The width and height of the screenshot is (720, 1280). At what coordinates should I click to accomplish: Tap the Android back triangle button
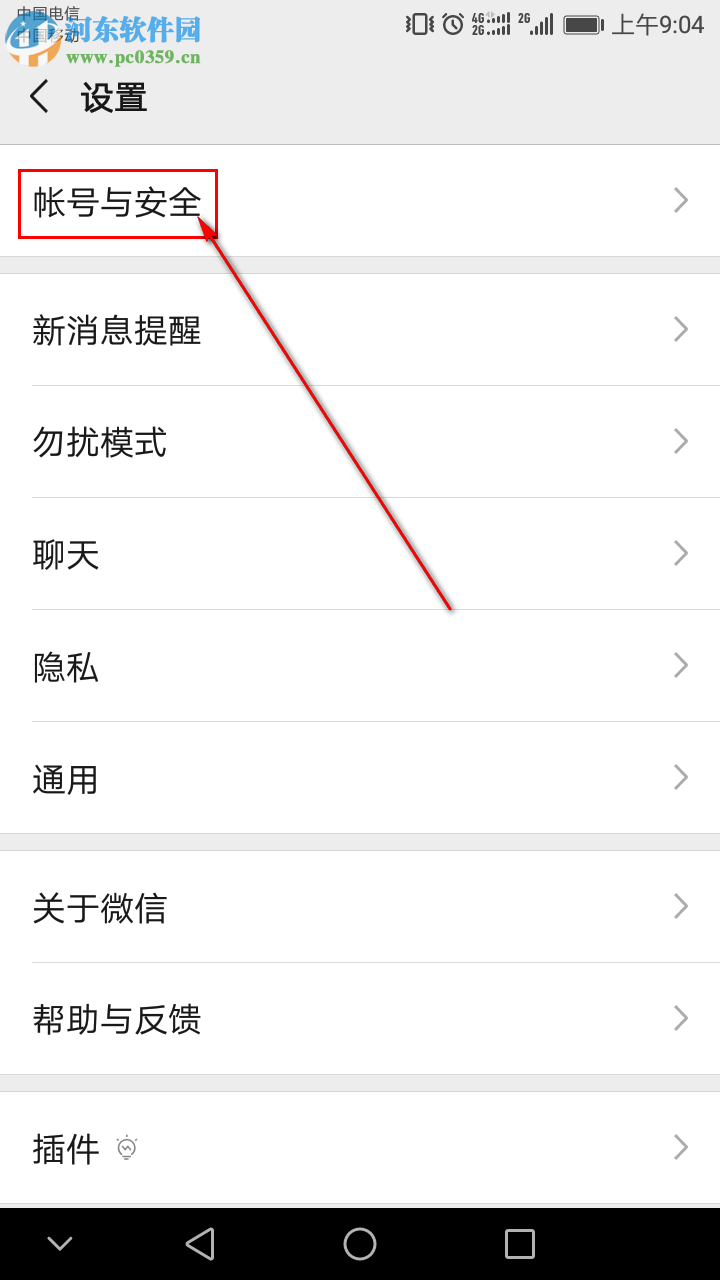pos(200,1243)
